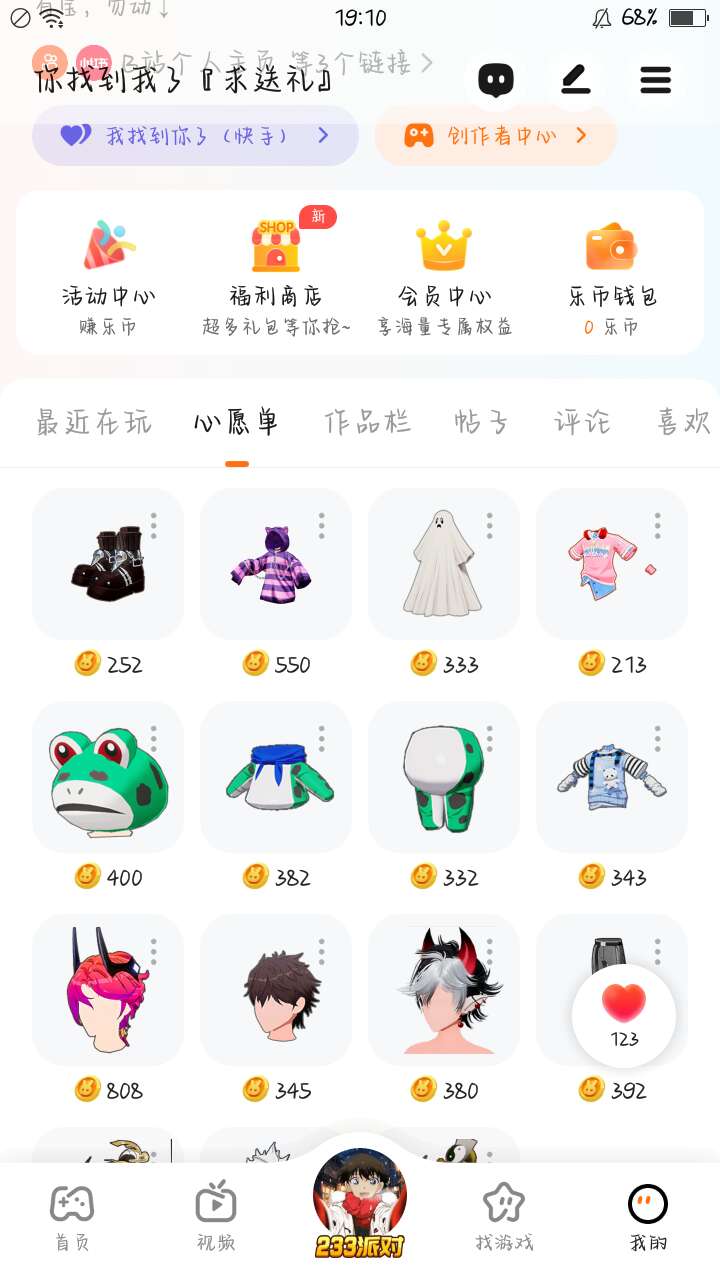Switch to 评论 tab
This screenshot has height=1280, width=720.
[582, 422]
